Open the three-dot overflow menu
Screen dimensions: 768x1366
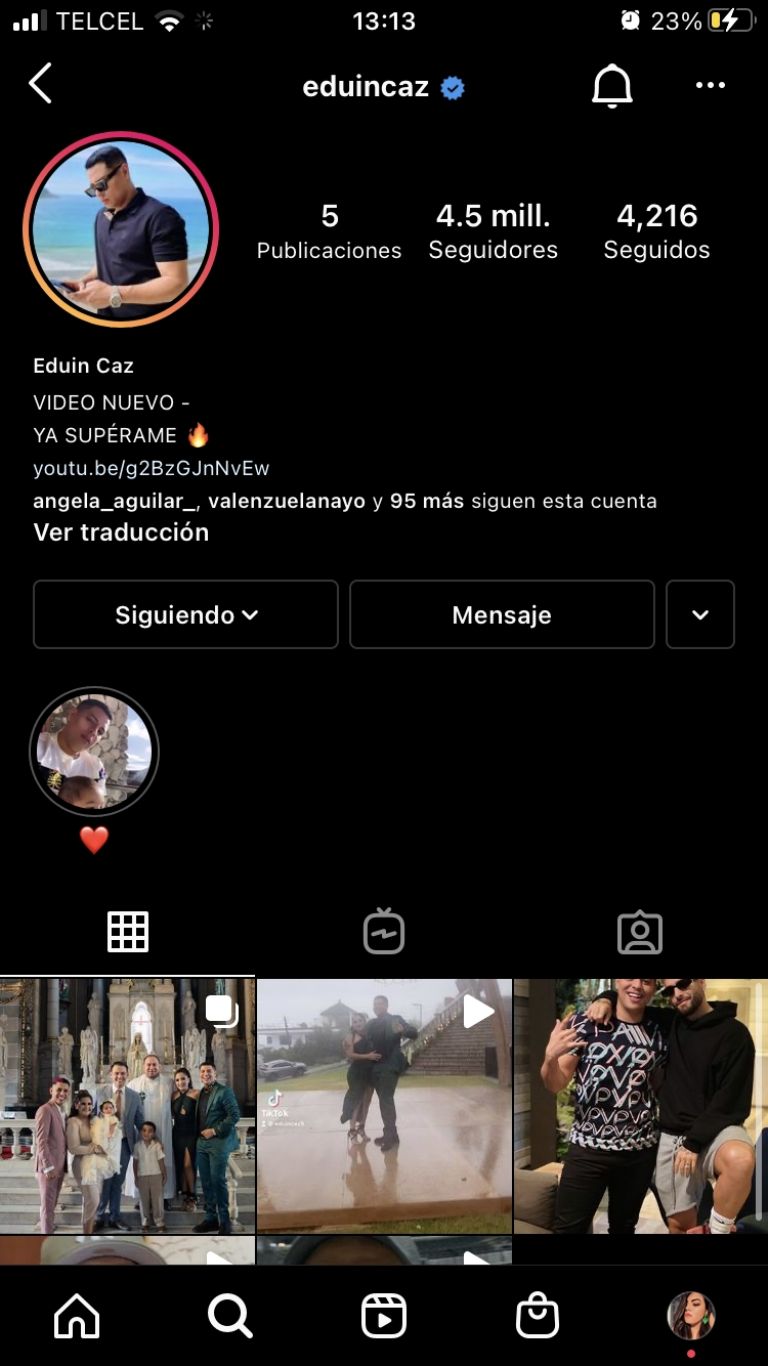[710, 86]
